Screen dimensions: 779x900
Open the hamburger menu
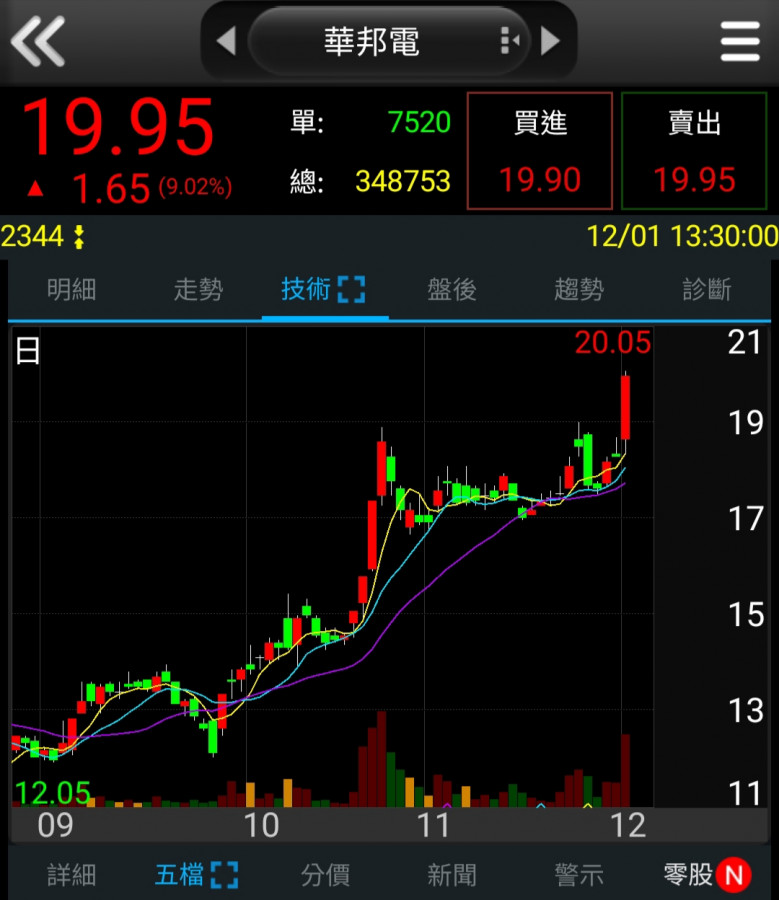(x=740, y=41)
